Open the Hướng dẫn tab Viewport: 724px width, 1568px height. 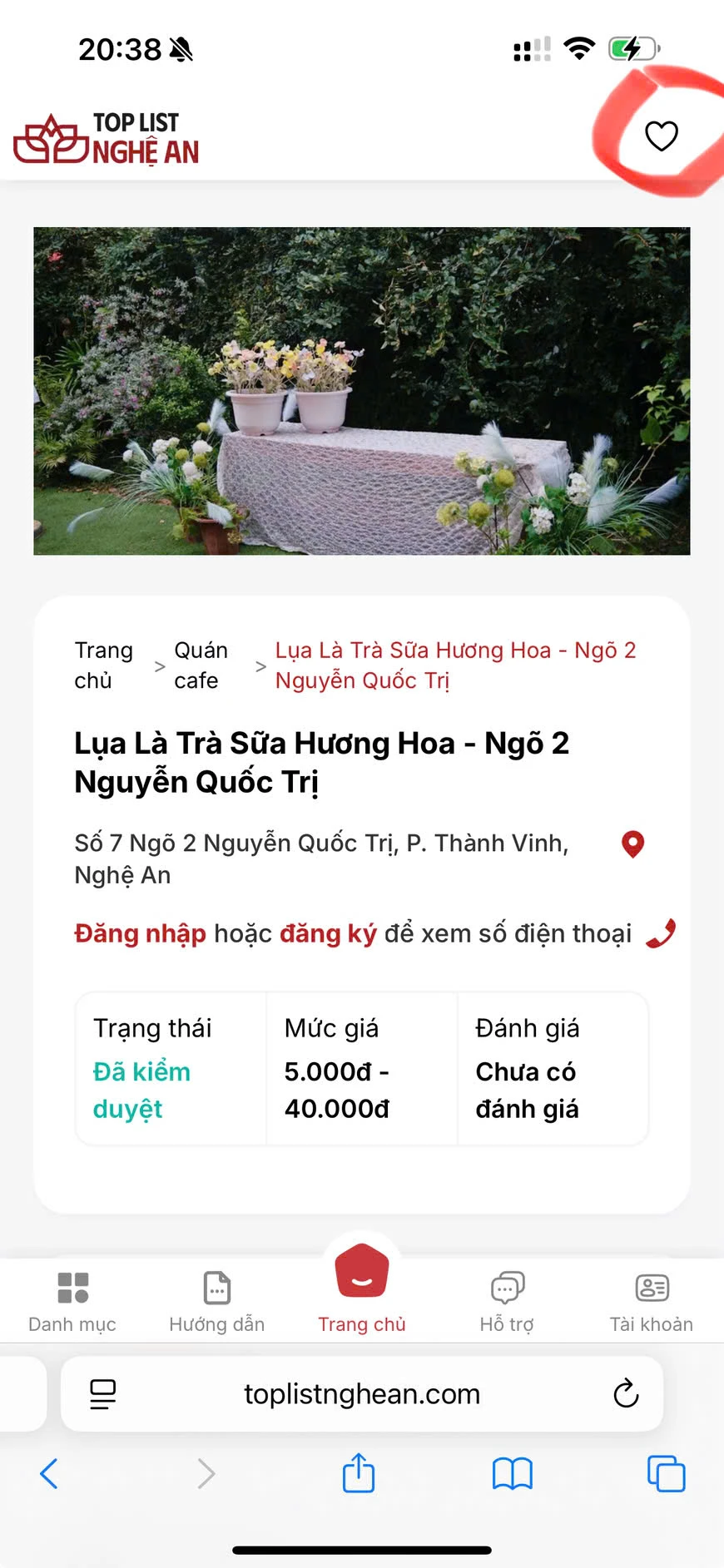pos(216,1302)
